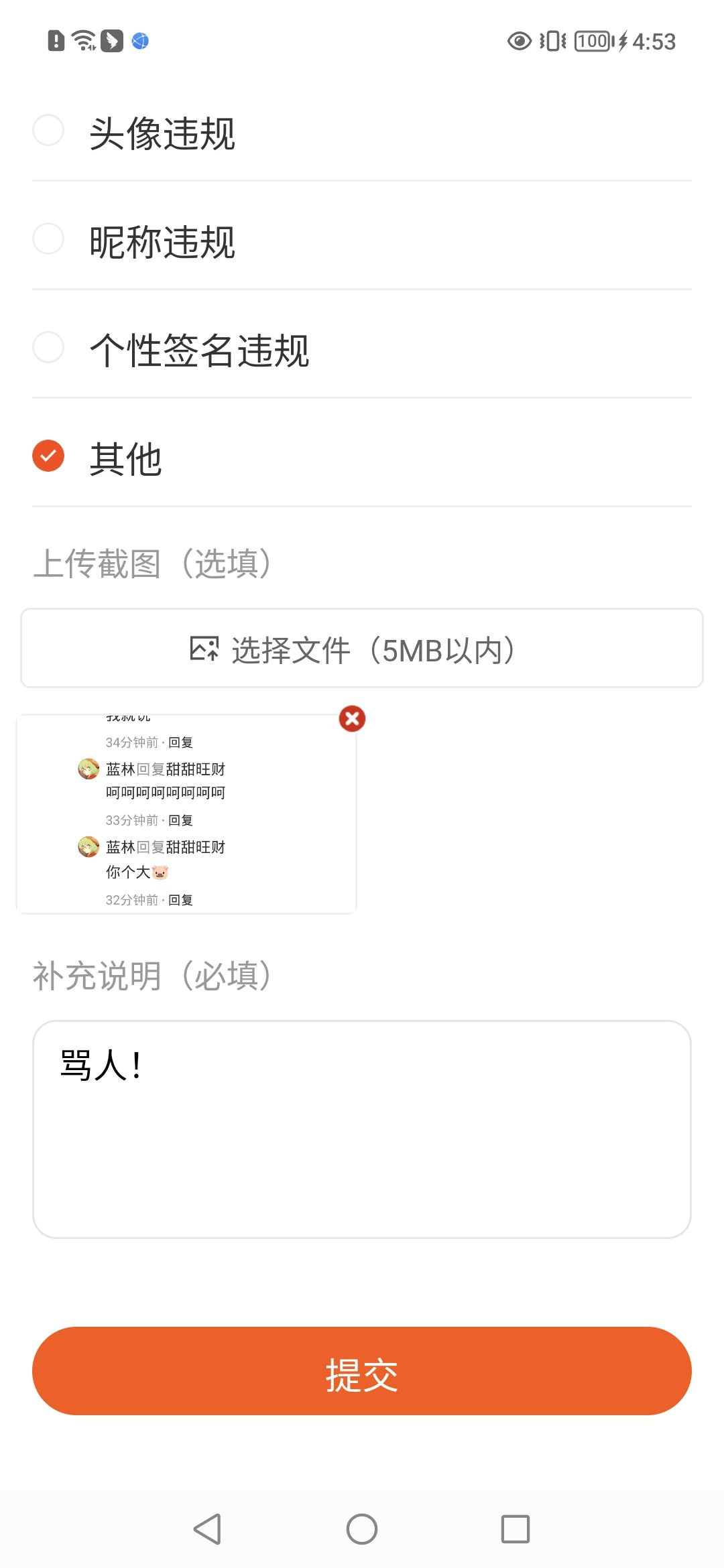This screenshot has height=1568, width=724.
Task: Go back with the system back button
Action: tap(207, 1529)
